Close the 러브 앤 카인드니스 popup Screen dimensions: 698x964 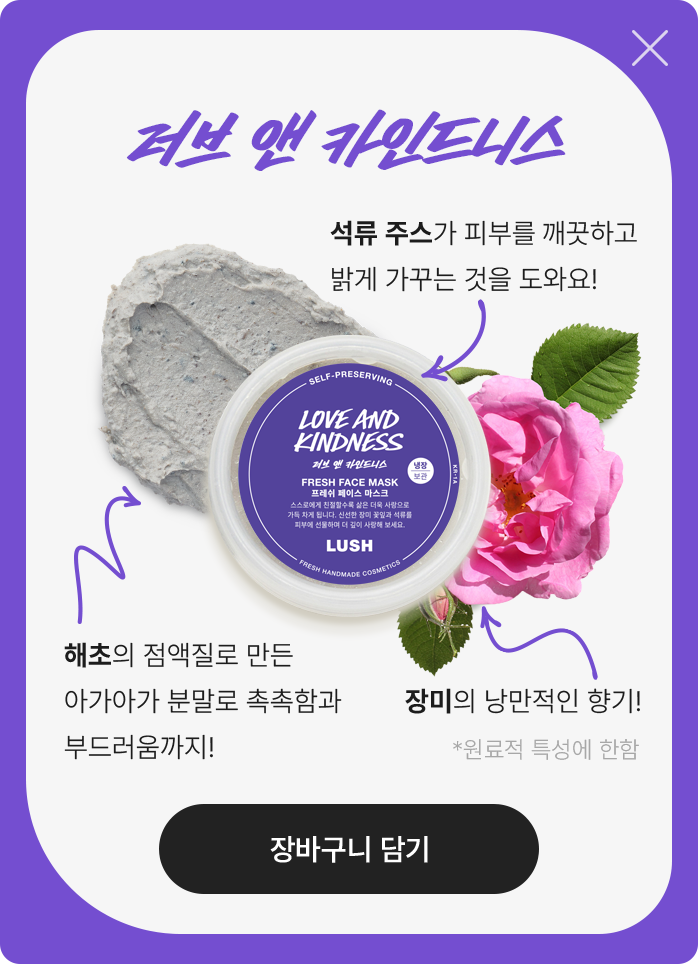[x=650, y=48]
